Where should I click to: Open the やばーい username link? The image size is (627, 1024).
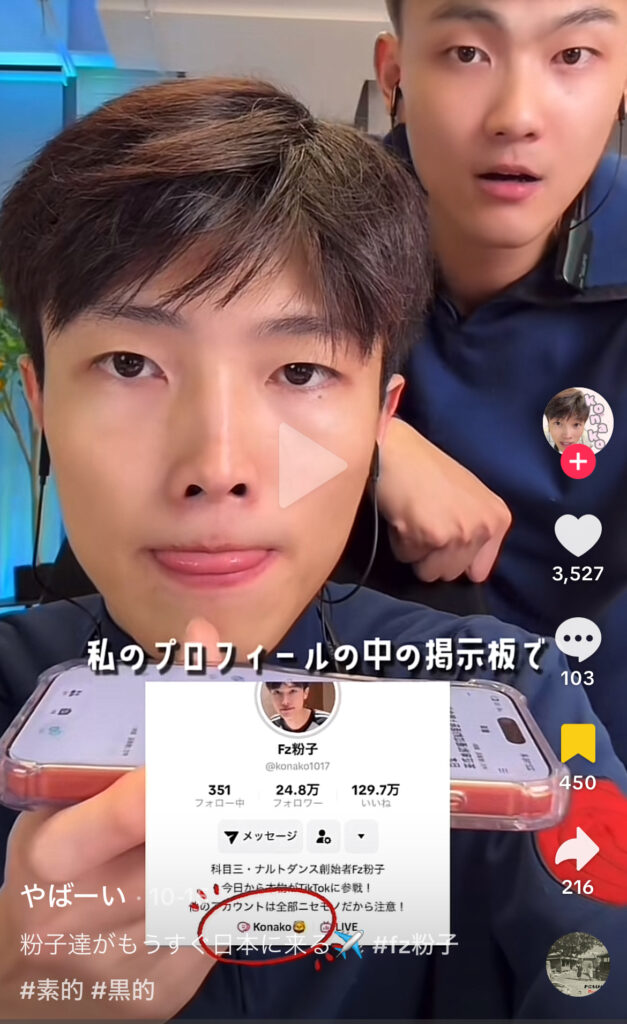pos(73,895)
